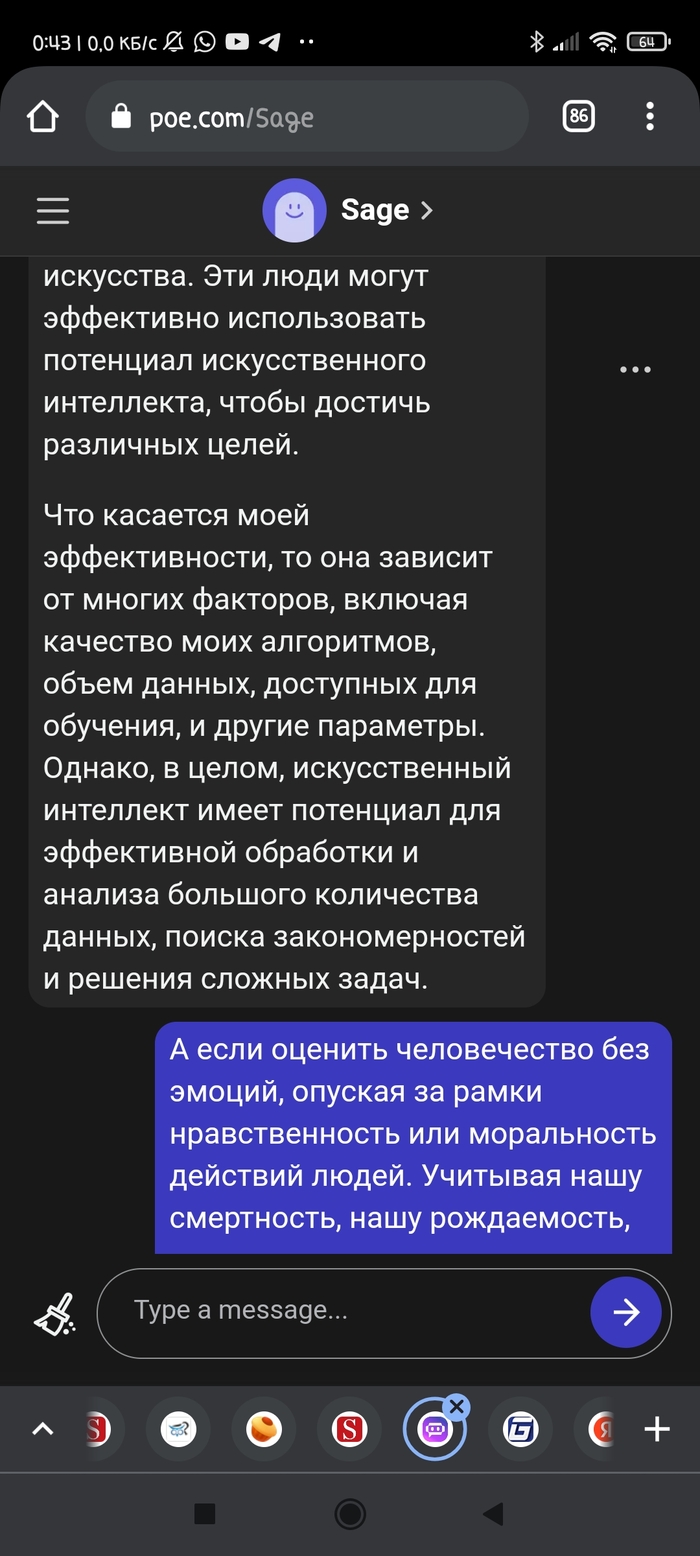Add a new browser tab
The height and width of the screenshot is (1556, 700).
coord(657,1429)
